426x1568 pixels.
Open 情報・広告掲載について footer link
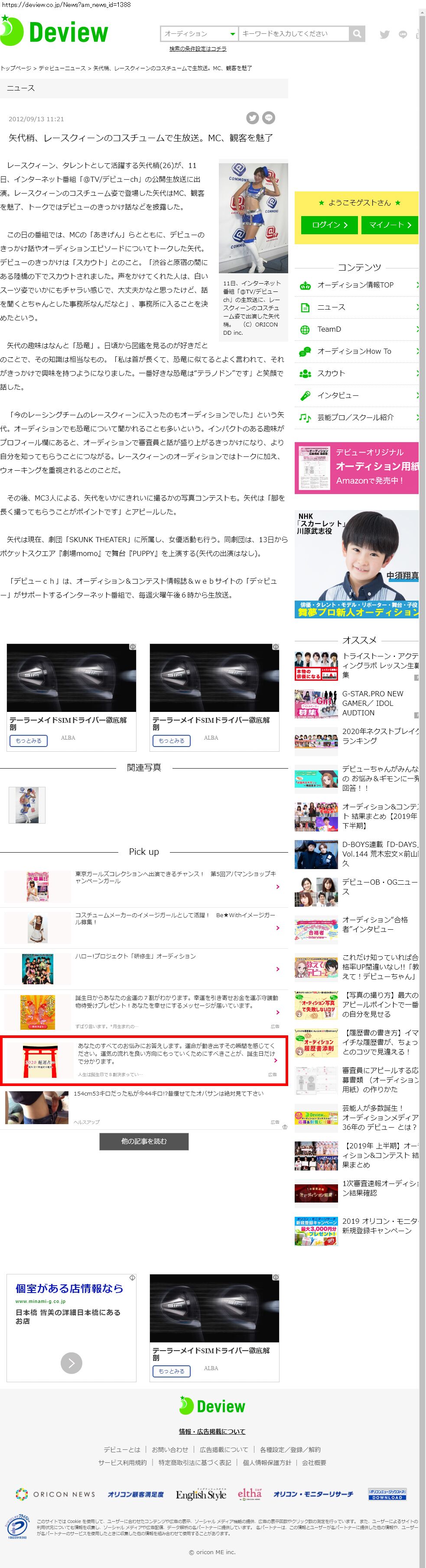(212, 1432)
